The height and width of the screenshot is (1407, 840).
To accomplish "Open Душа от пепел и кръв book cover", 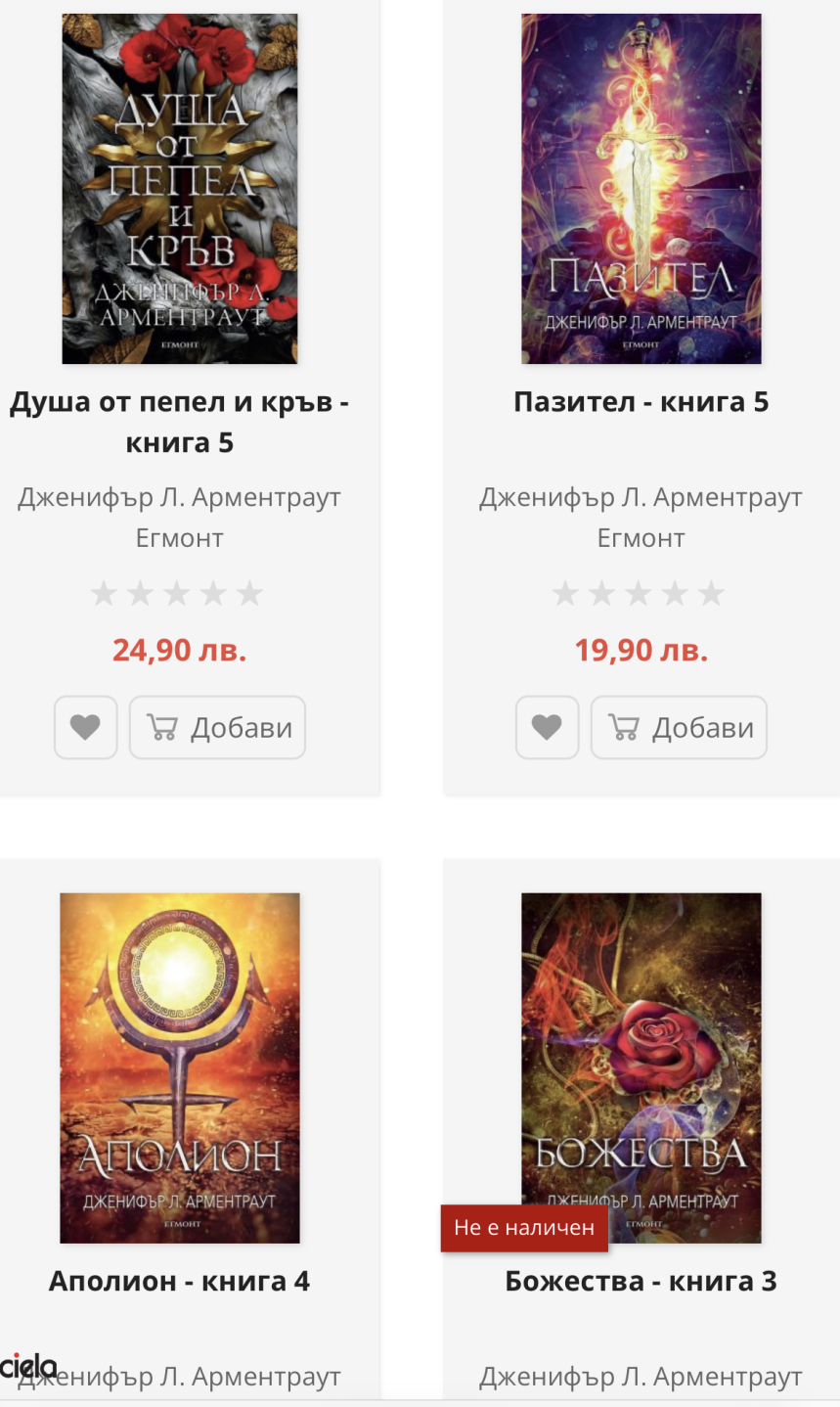I will click(x=180, y=189).
